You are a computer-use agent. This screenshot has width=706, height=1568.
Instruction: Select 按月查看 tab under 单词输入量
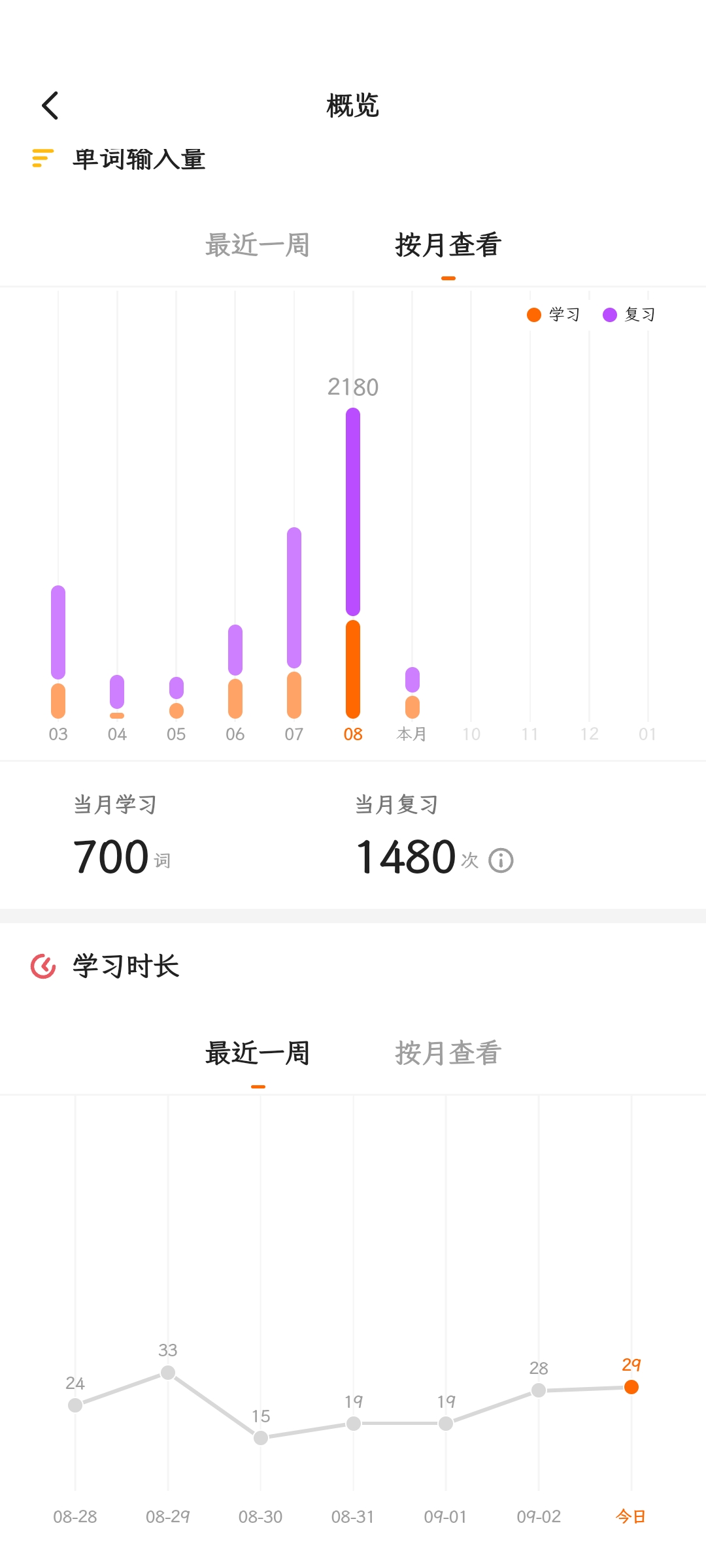coord(448,246)
